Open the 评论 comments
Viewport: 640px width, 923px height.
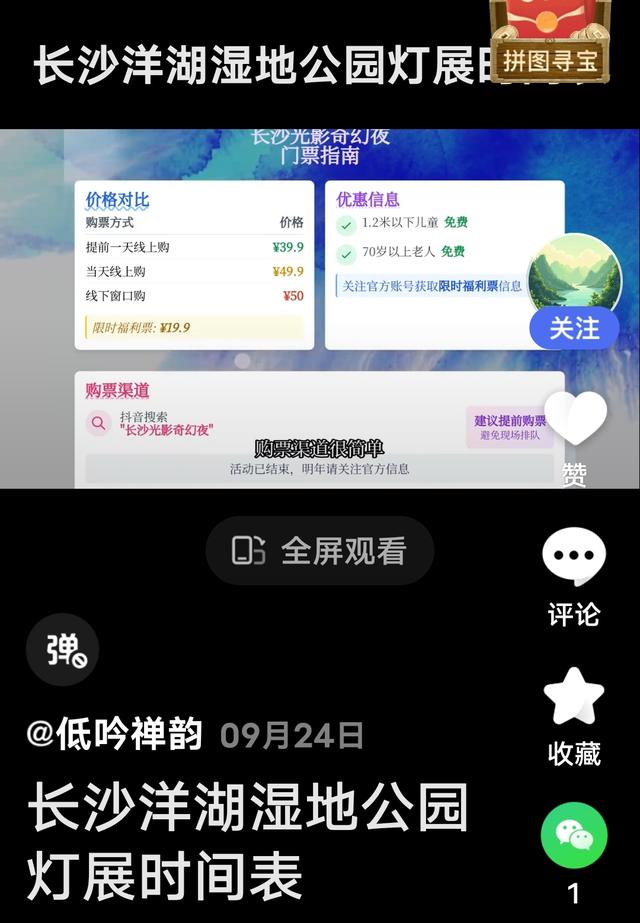573,559
